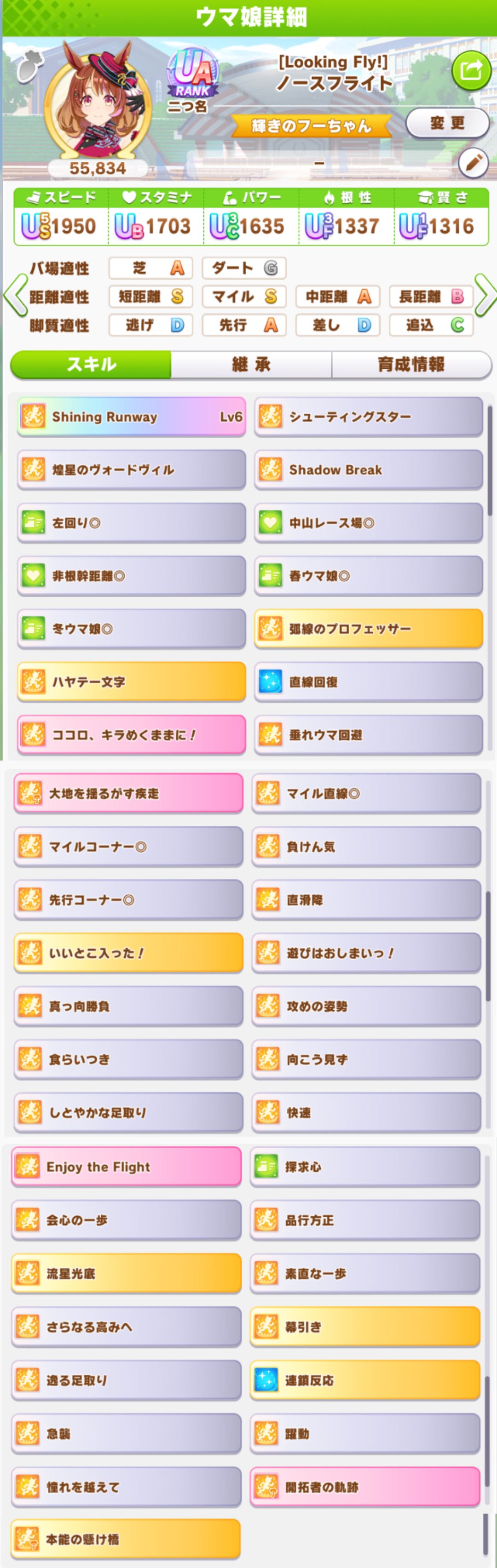View the Shadow Break skill
The height and width of the screenshot is (1568, 497).
(x=368, y=470)
